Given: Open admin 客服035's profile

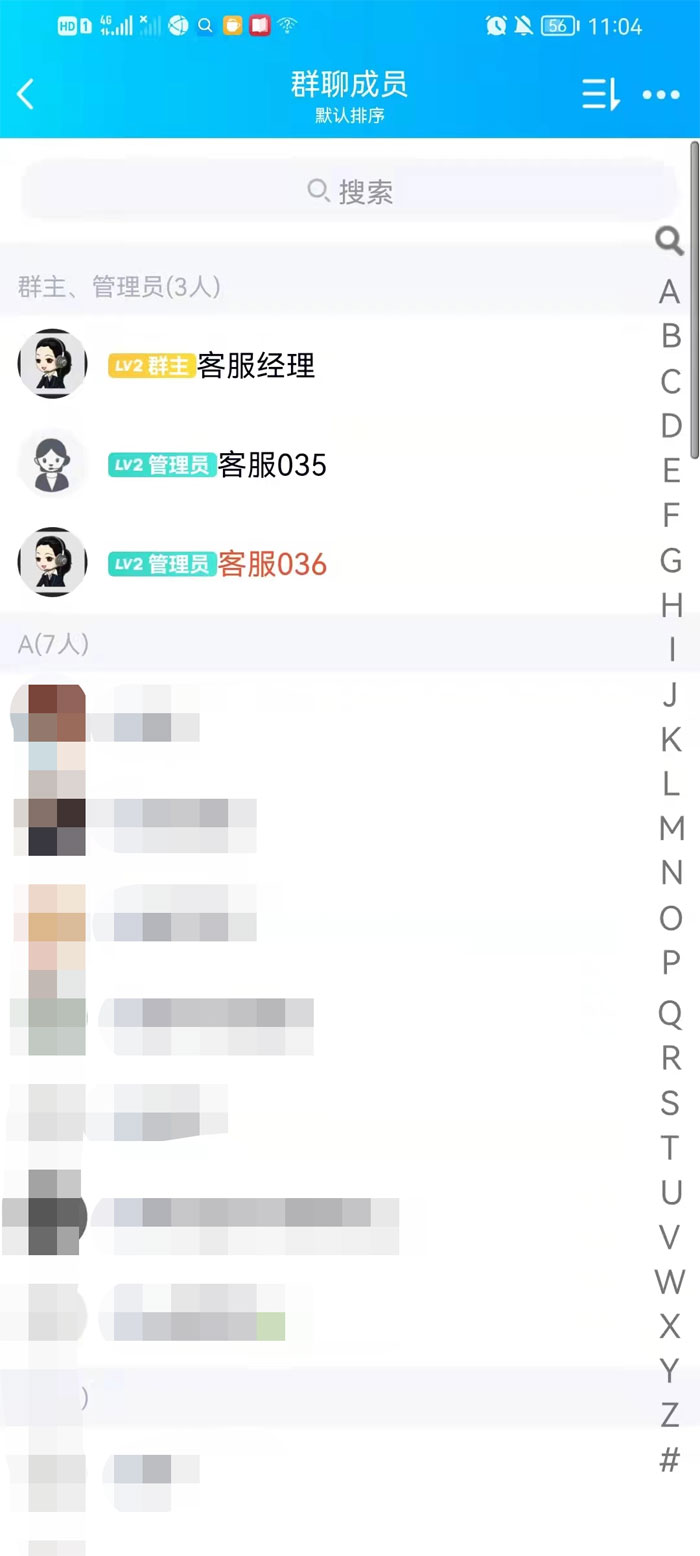Looking at the screenshot, I should 272,465.
